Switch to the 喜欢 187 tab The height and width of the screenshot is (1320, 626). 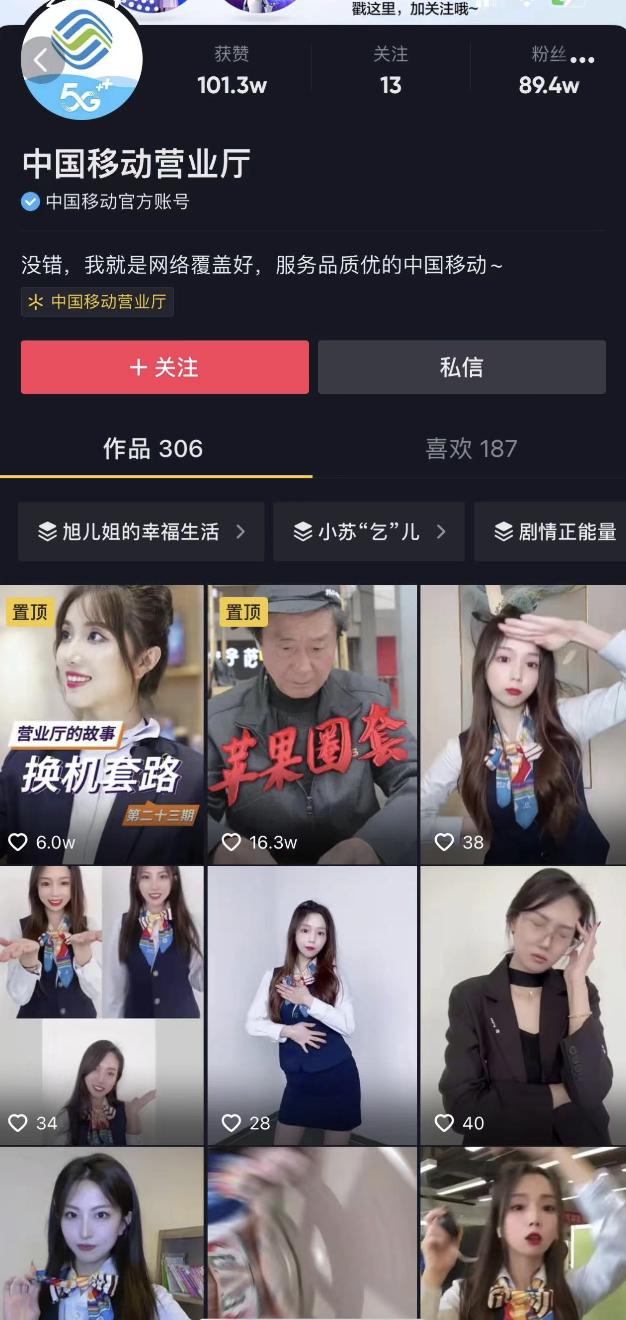471,449
